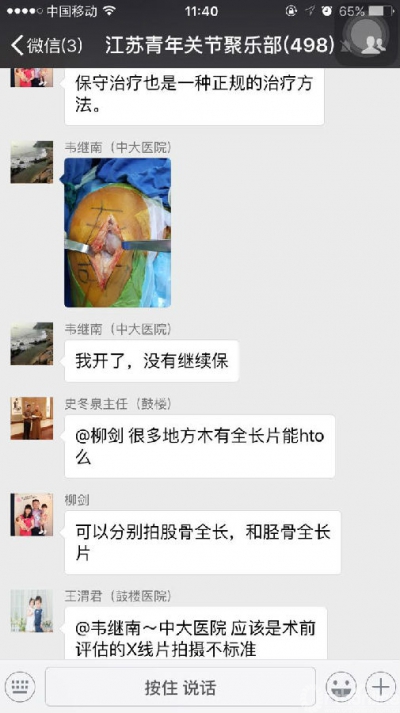Switch to keyboard text input
The width and height of the screenshot is (400, 713).
pyautogui.click(x=20, y=686)
